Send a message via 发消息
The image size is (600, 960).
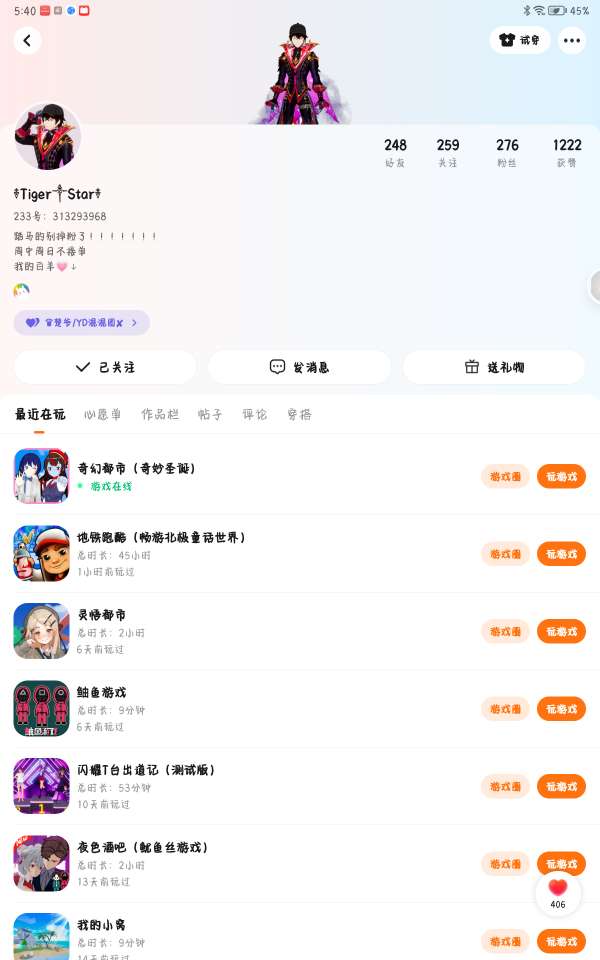[x=300, y=367]
